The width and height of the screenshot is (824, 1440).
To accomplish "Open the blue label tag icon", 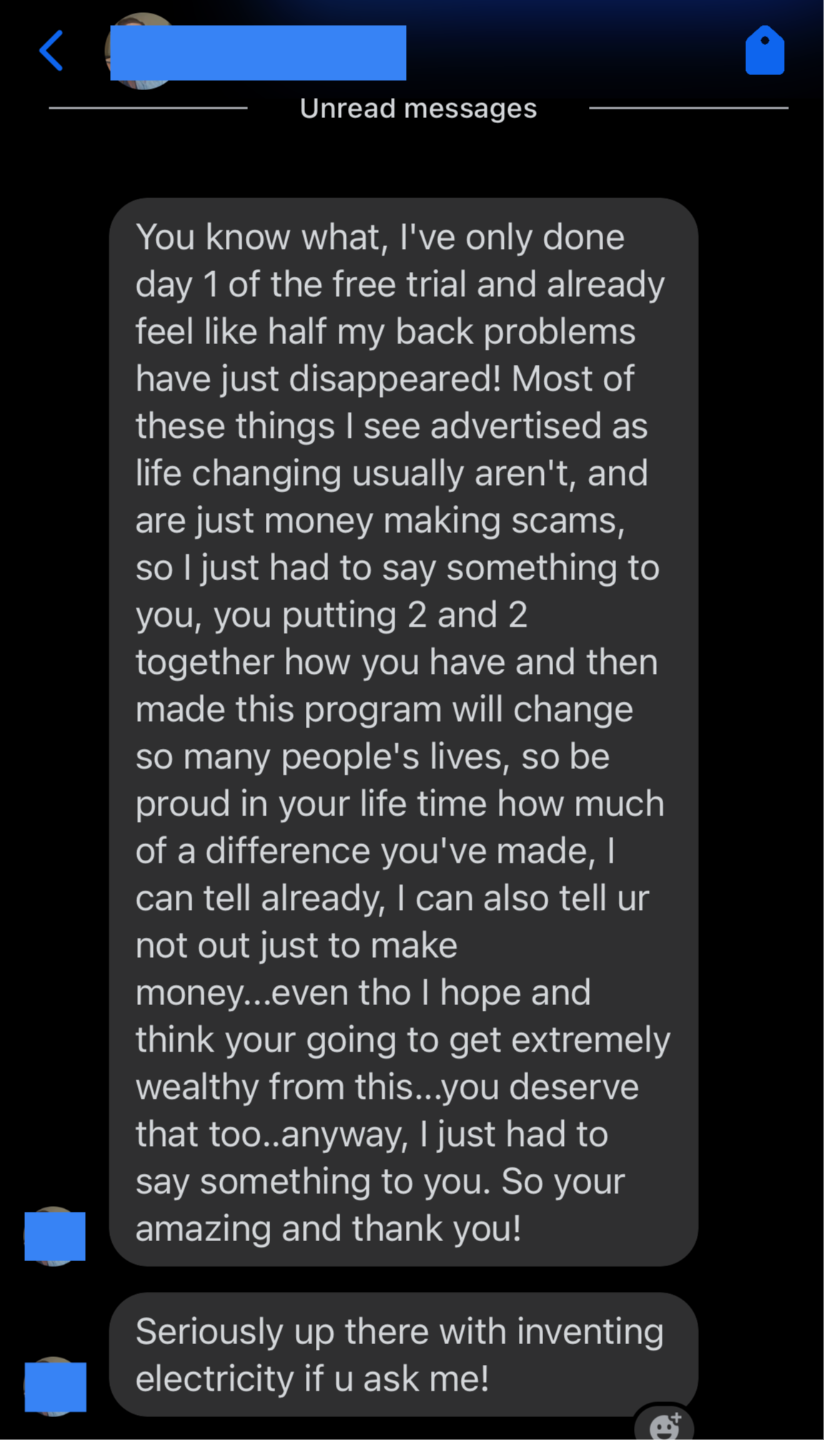I will (765, 51).
